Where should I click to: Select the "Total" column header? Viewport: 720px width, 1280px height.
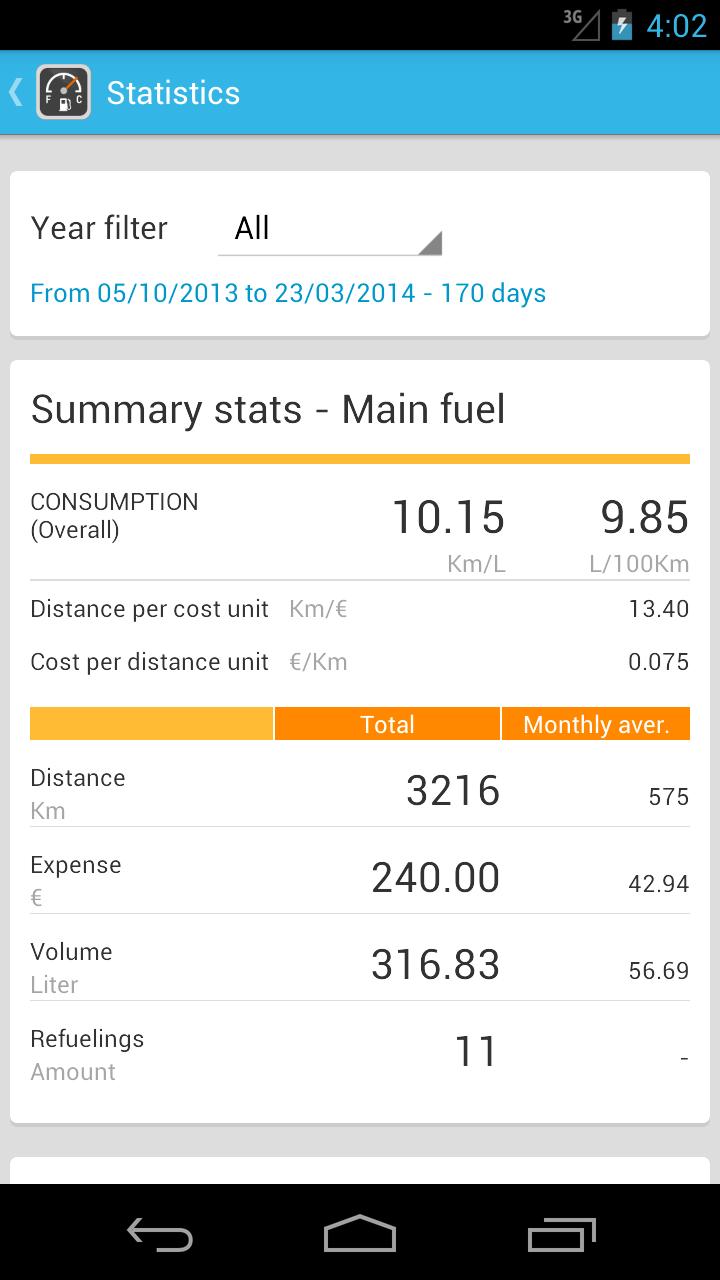point(388,723)
